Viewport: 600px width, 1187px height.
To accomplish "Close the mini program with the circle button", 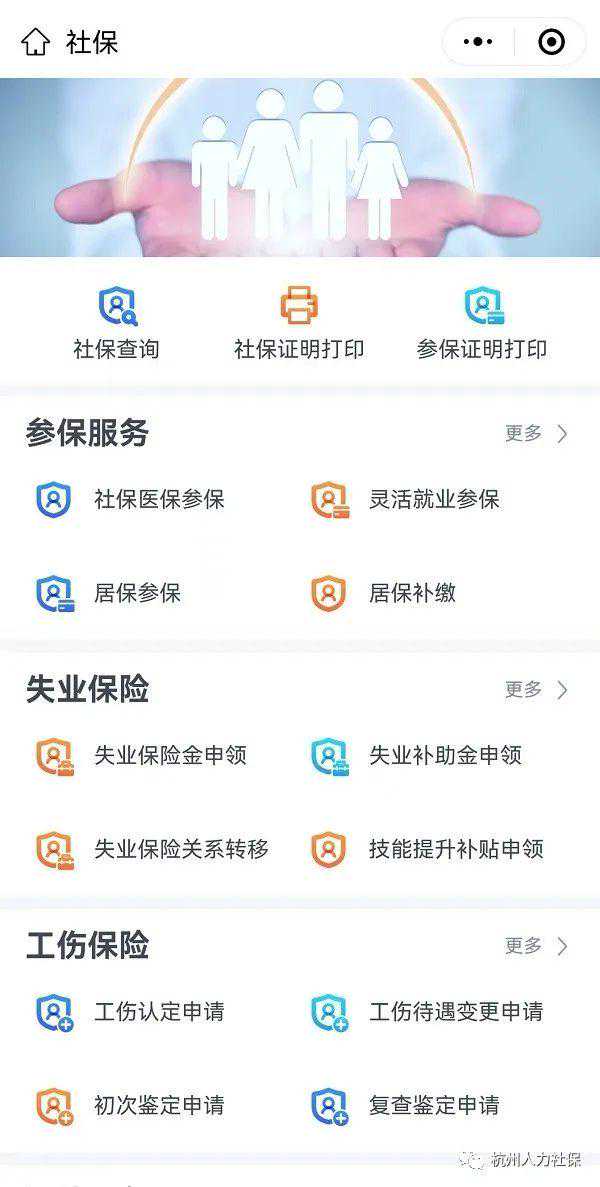I will pyautogui.click(x=552, y=42).
